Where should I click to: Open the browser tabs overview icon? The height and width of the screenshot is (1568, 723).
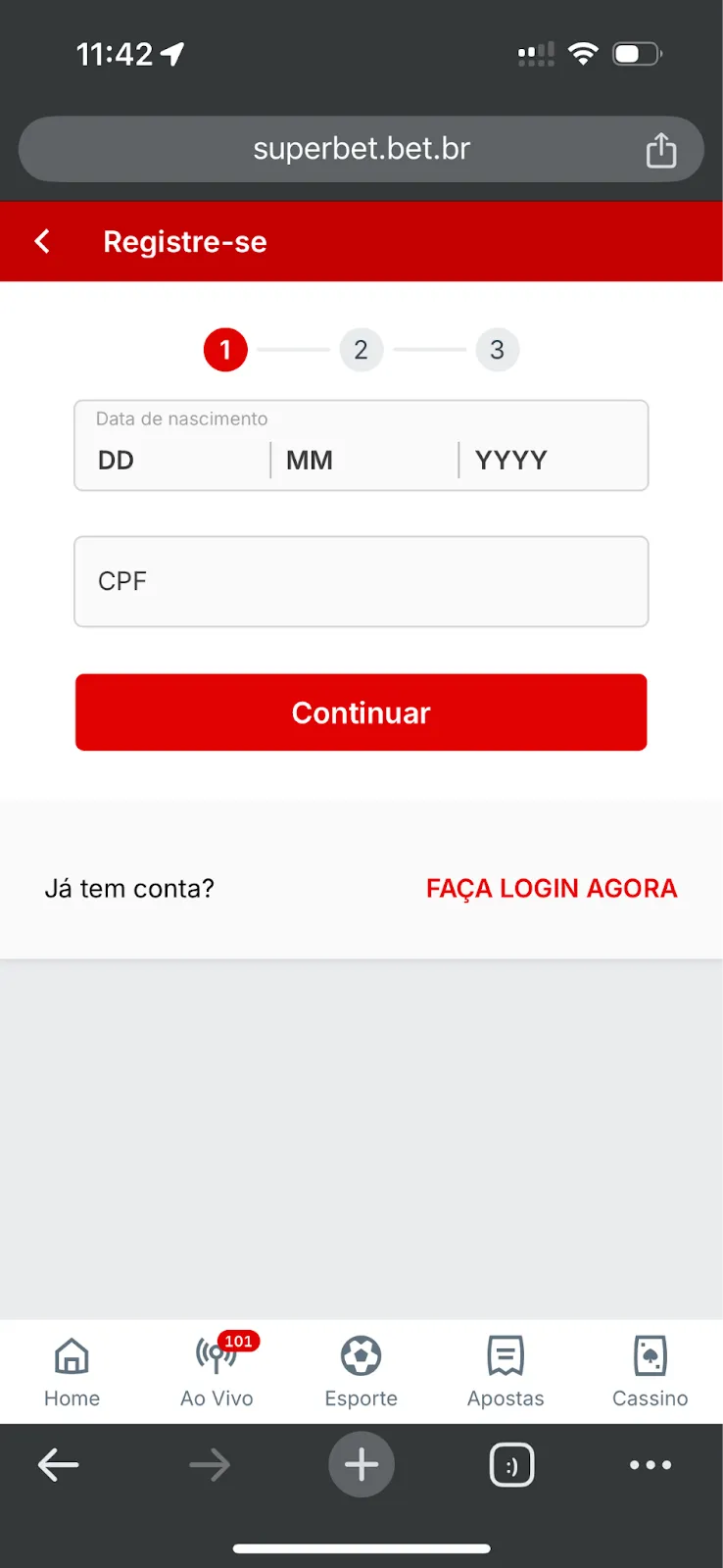click(x=510, y=1465)
